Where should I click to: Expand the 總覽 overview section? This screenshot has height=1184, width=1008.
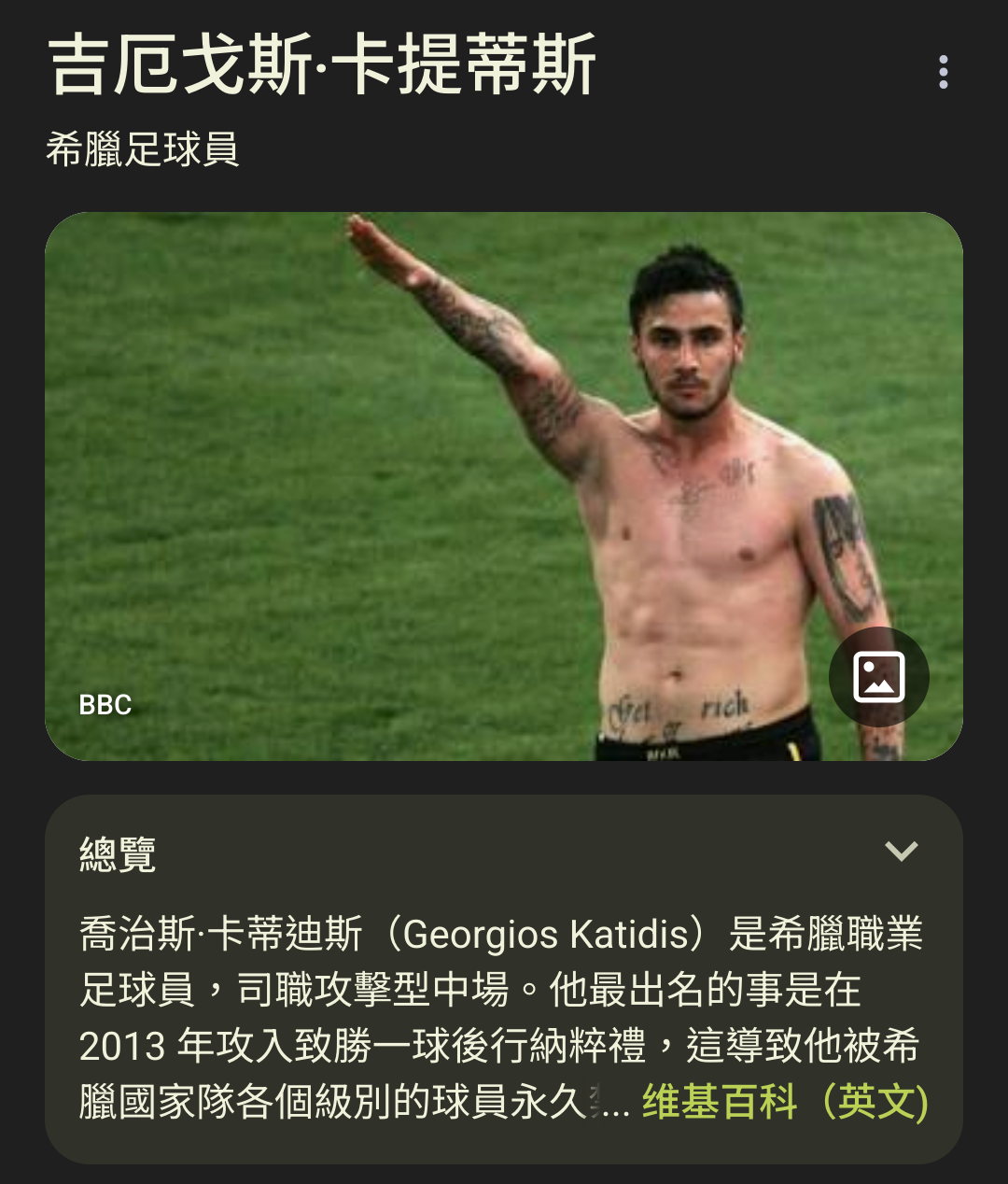coord(901,852)
